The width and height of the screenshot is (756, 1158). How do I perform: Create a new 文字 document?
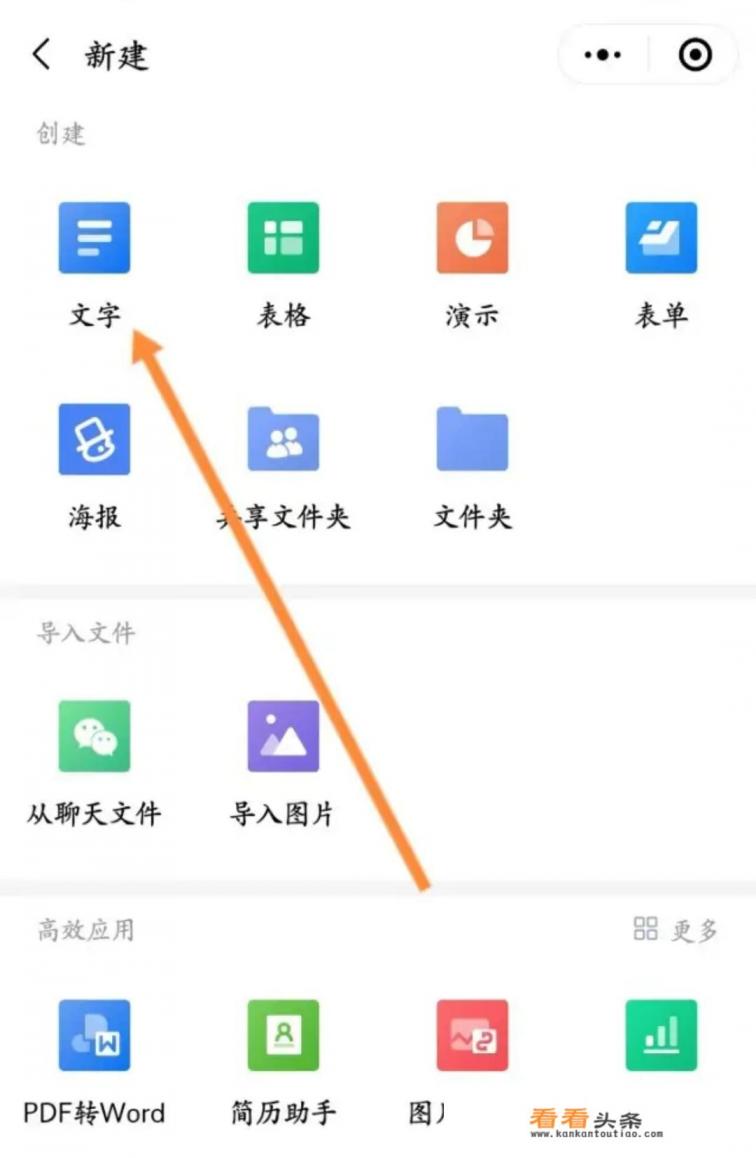point(94,238)
